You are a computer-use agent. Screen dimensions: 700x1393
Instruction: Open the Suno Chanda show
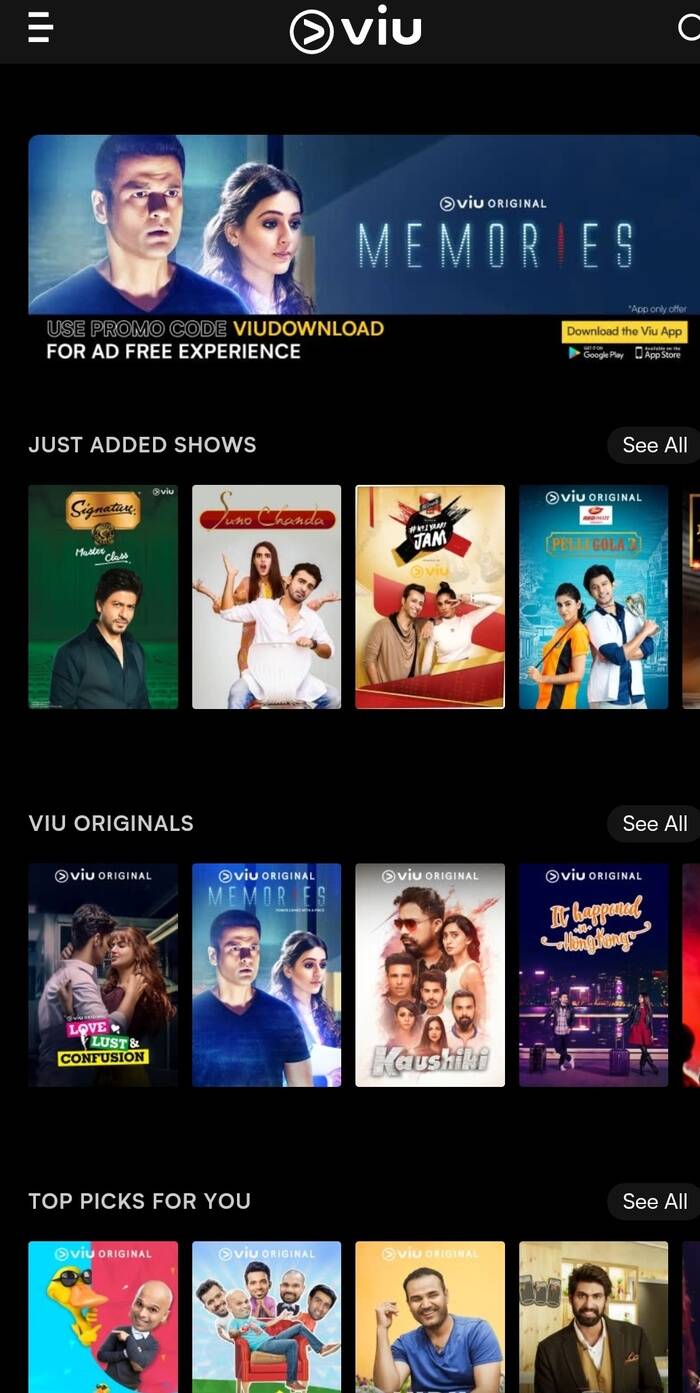coord(266,597)
